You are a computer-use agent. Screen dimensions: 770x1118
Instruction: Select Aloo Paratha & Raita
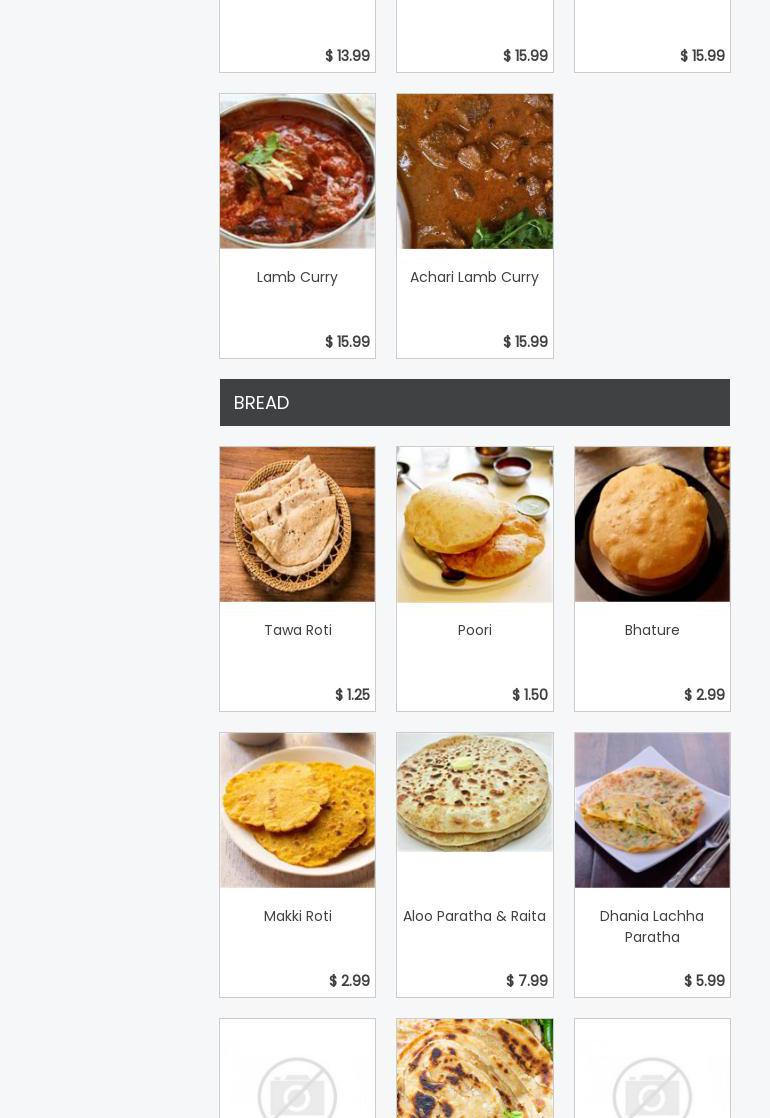coord(474,864)
